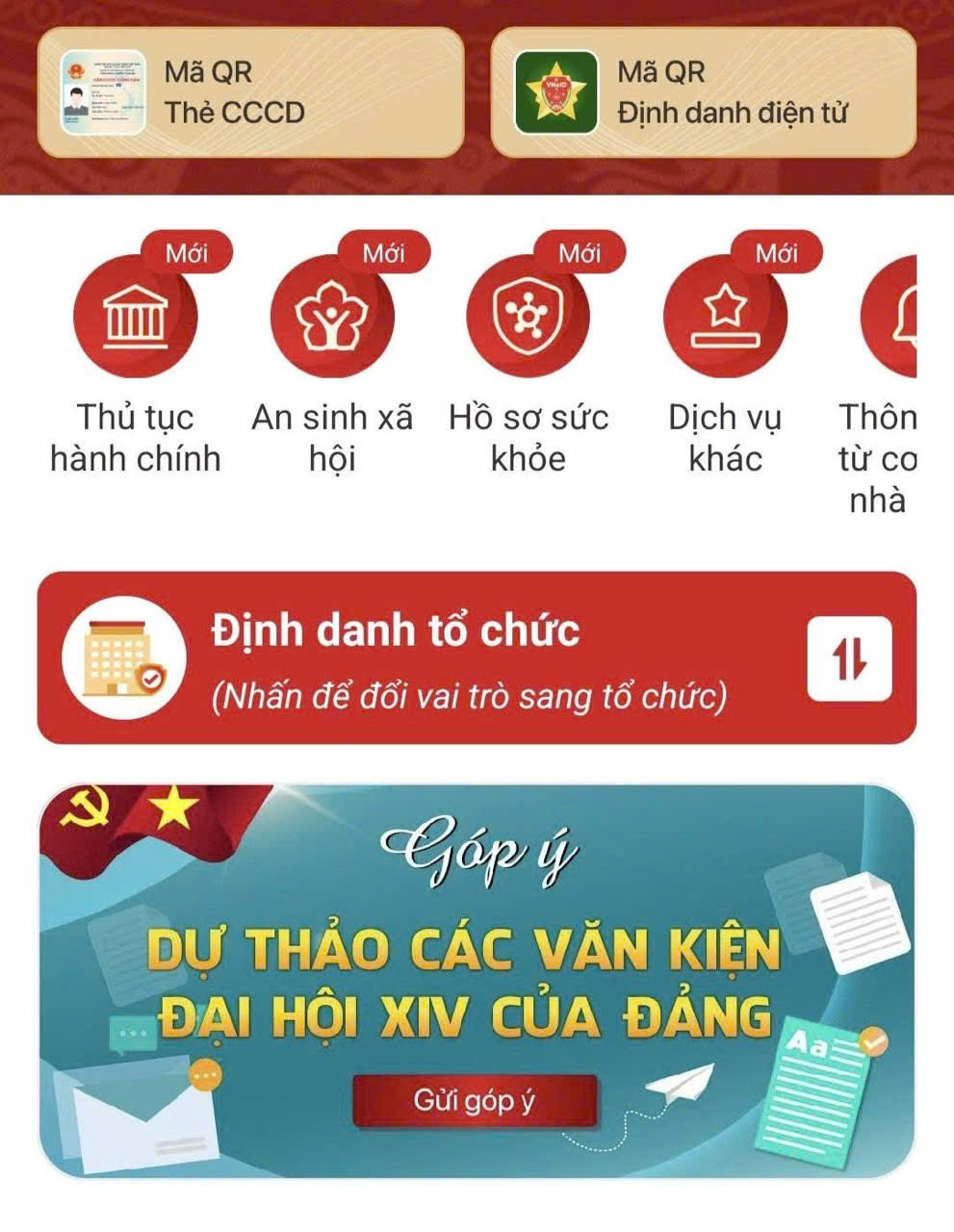Show the Mã QR Định danh điện tử

[x=703, y=92]
